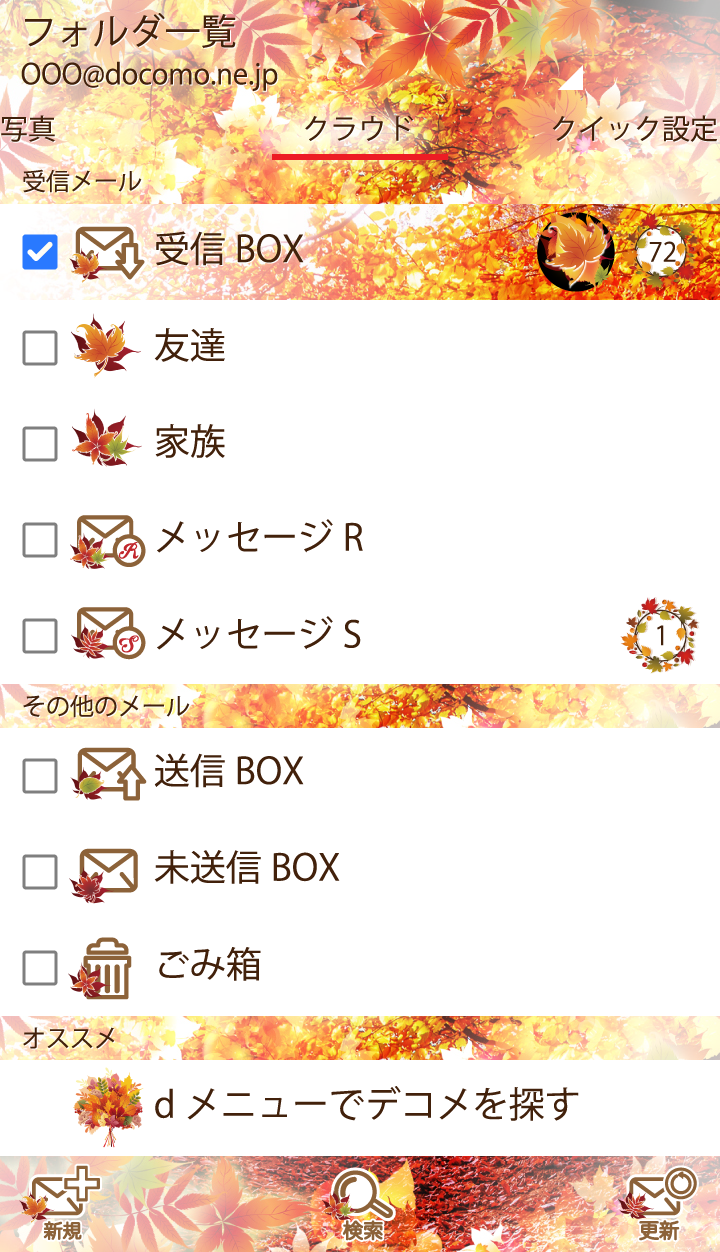Viewport: 720px width, 1252px height.
Task: Open the クイック設定 tab
Action: tap(634, 130)
